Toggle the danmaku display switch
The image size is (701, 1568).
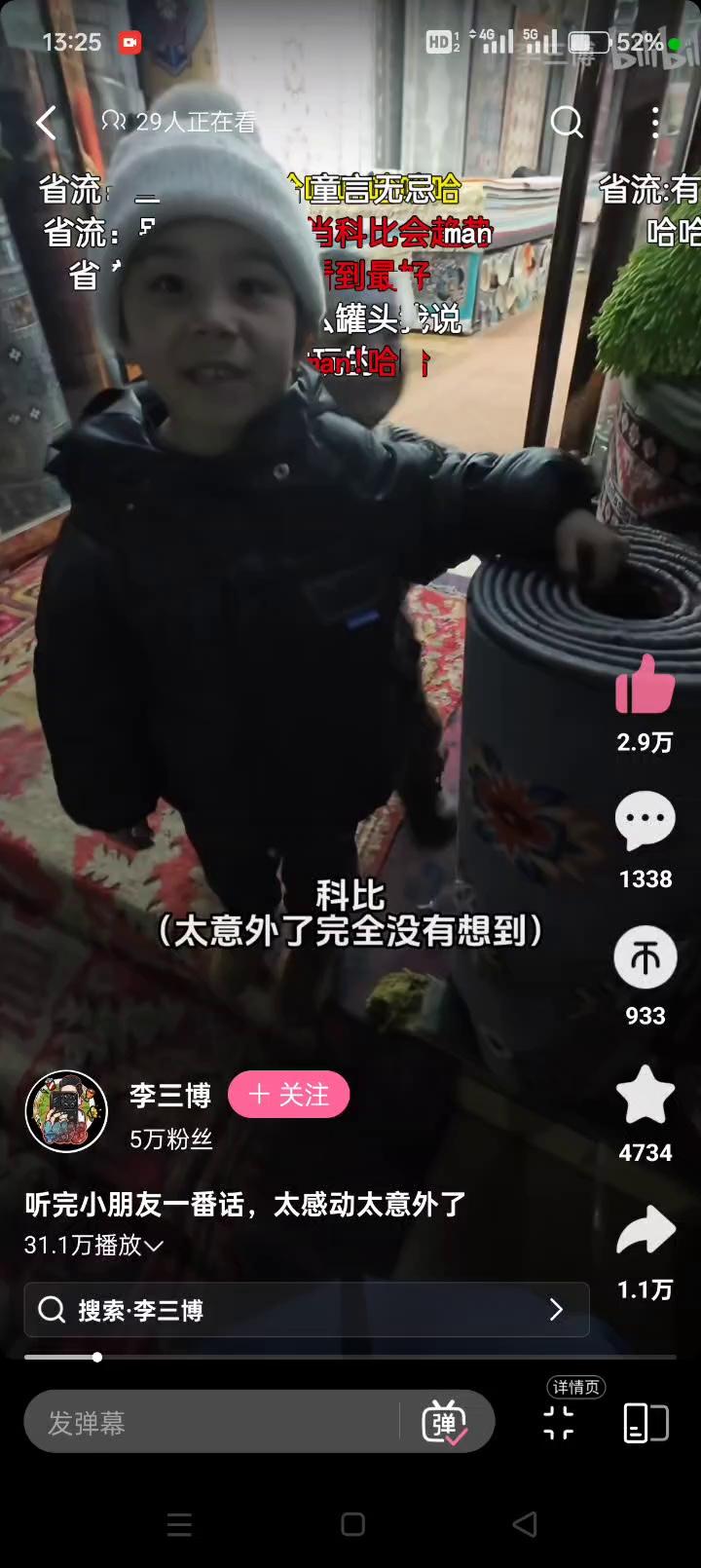(445, 1423)
